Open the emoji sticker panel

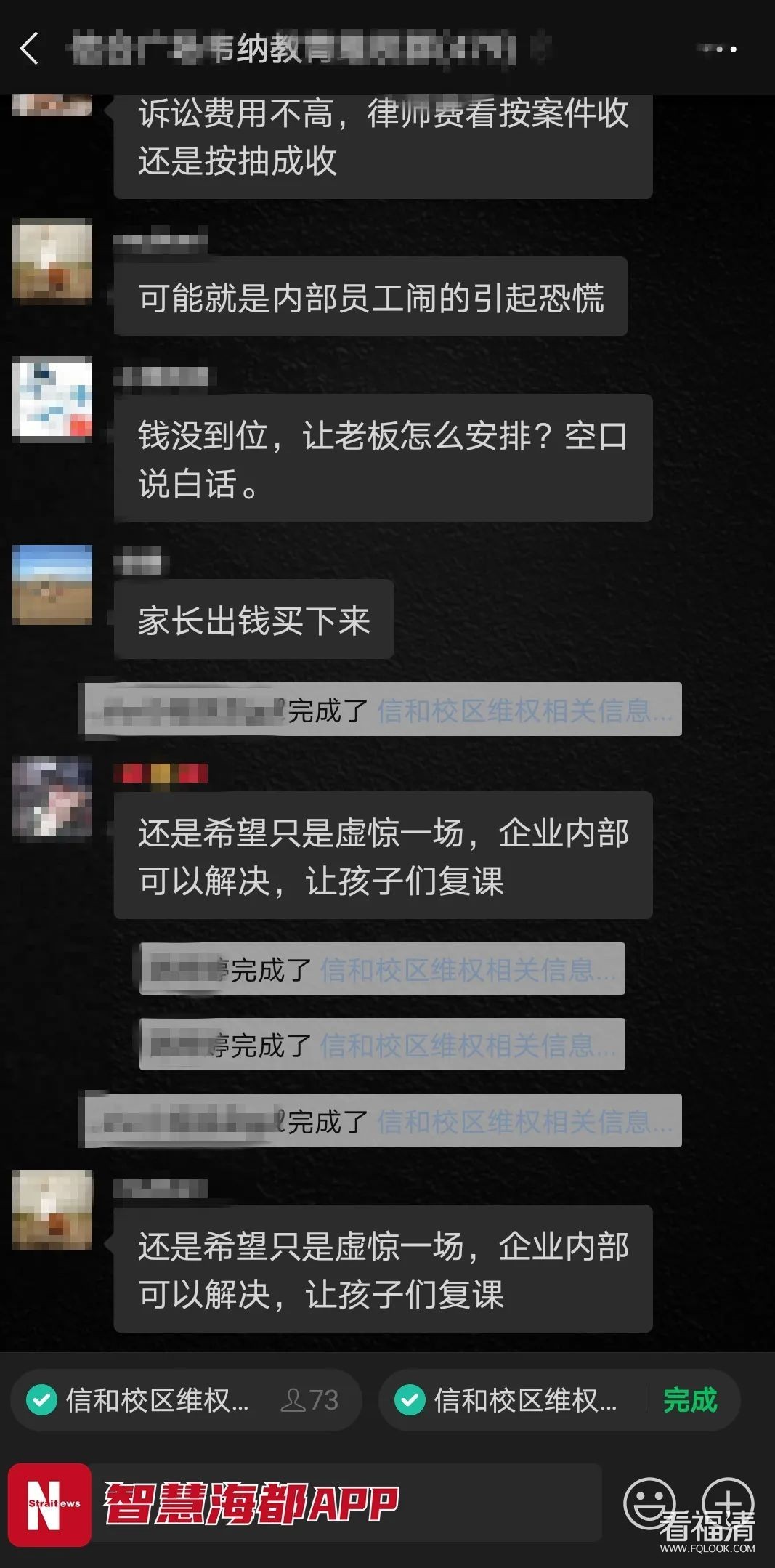coord(649,1503)
